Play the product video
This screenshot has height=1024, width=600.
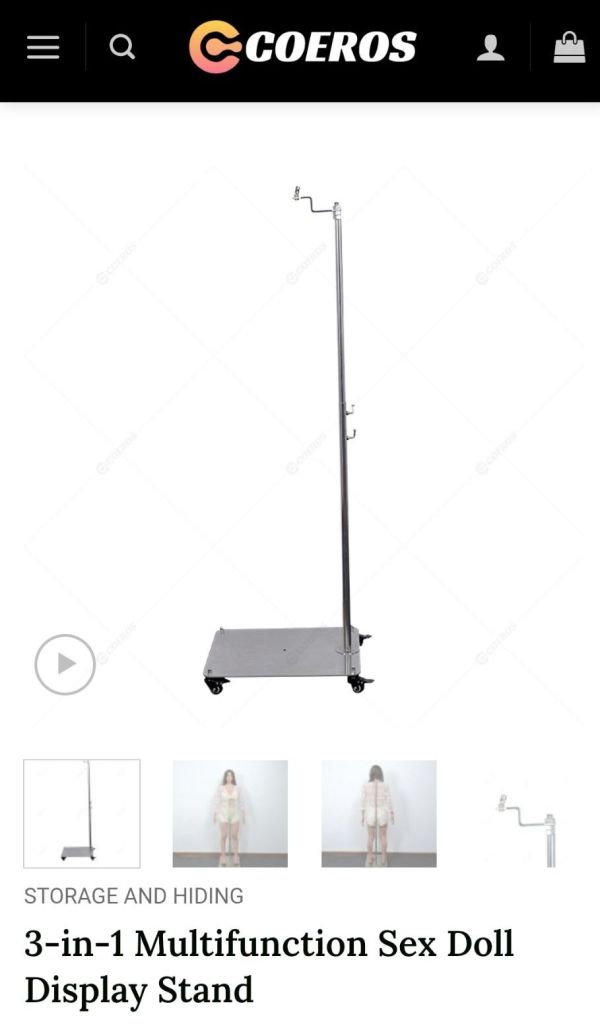[x=65, y=664]
